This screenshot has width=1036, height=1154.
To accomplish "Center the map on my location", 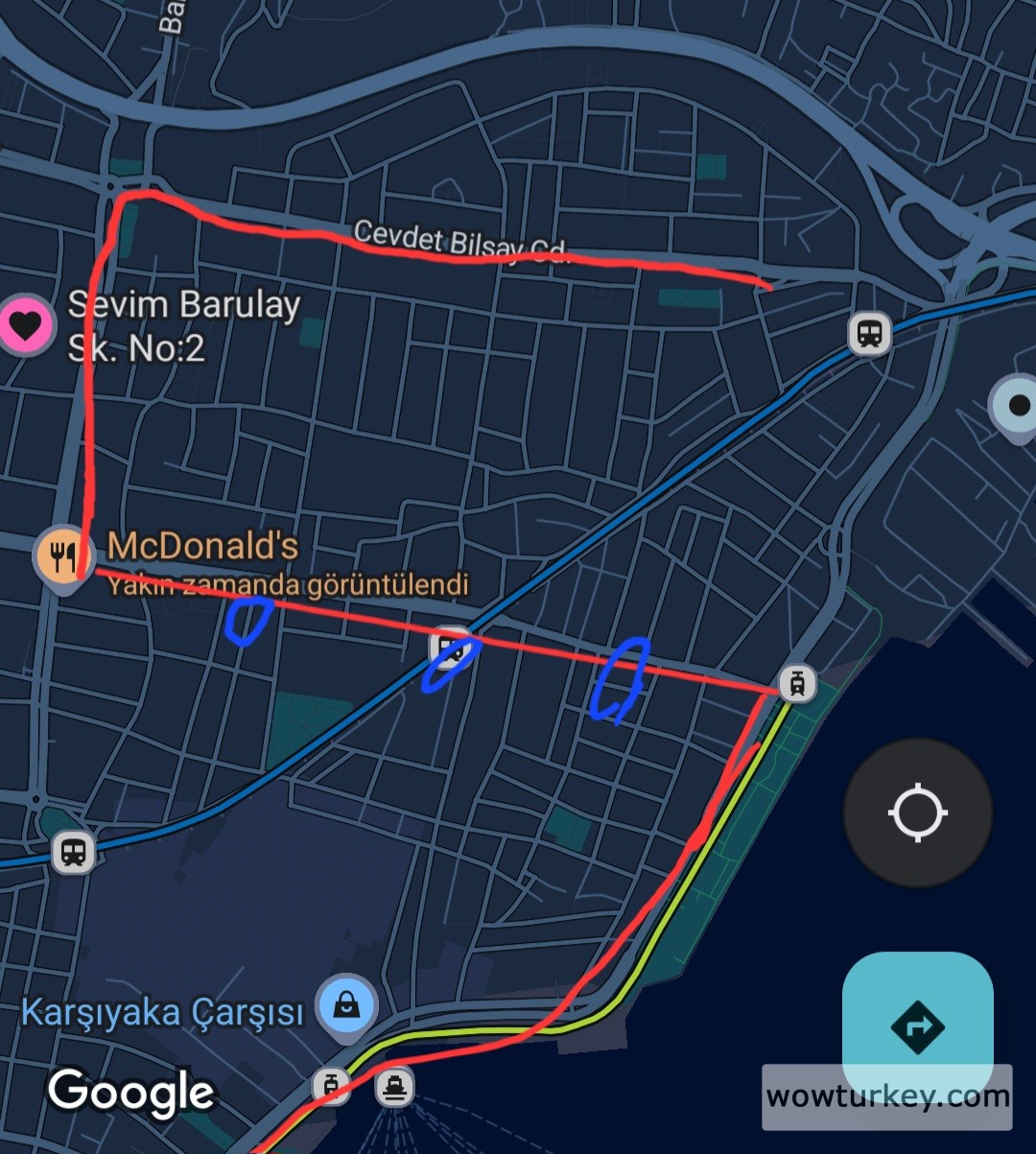I will 917,813.
